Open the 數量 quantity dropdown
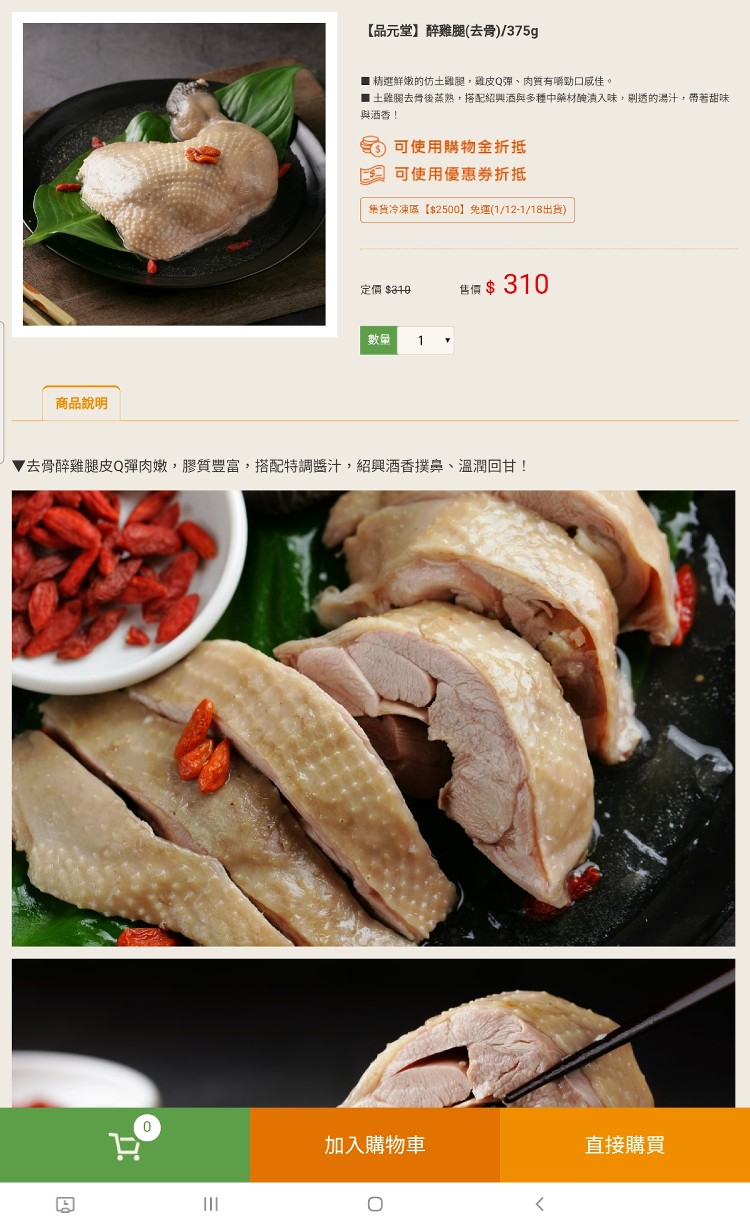Screen dimensions: 750x1227 pyautogui.click(x=426, y=340)
